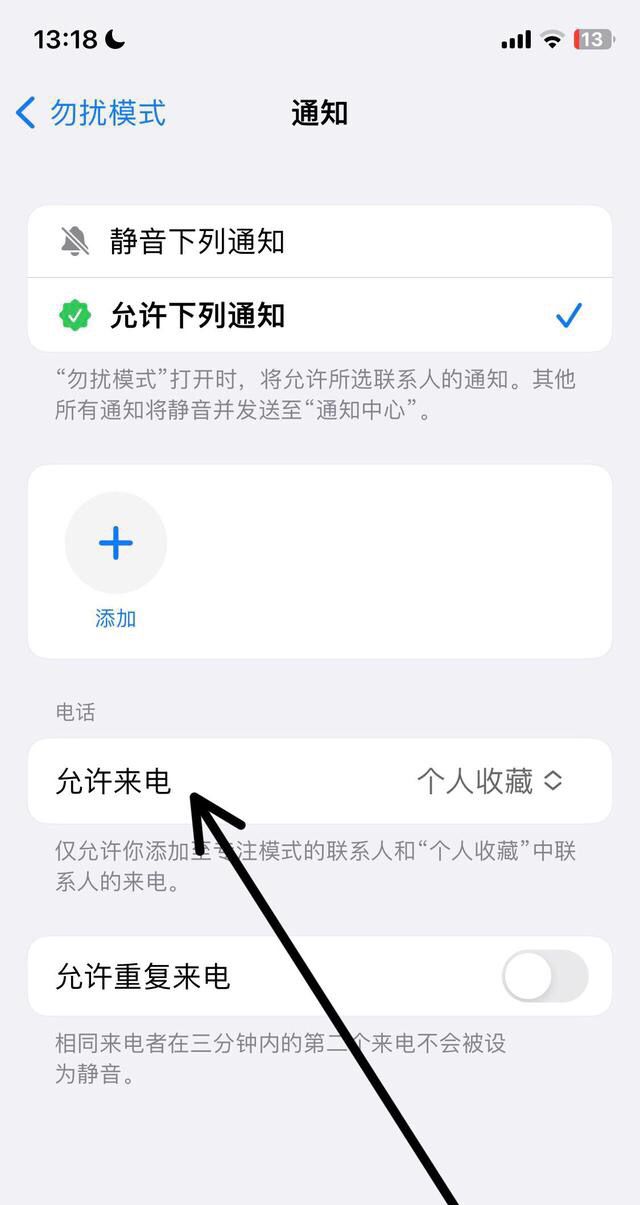Go back to 勿扰模式 settings
Viewport: 640px width, 1205px height.
point(90,113)
